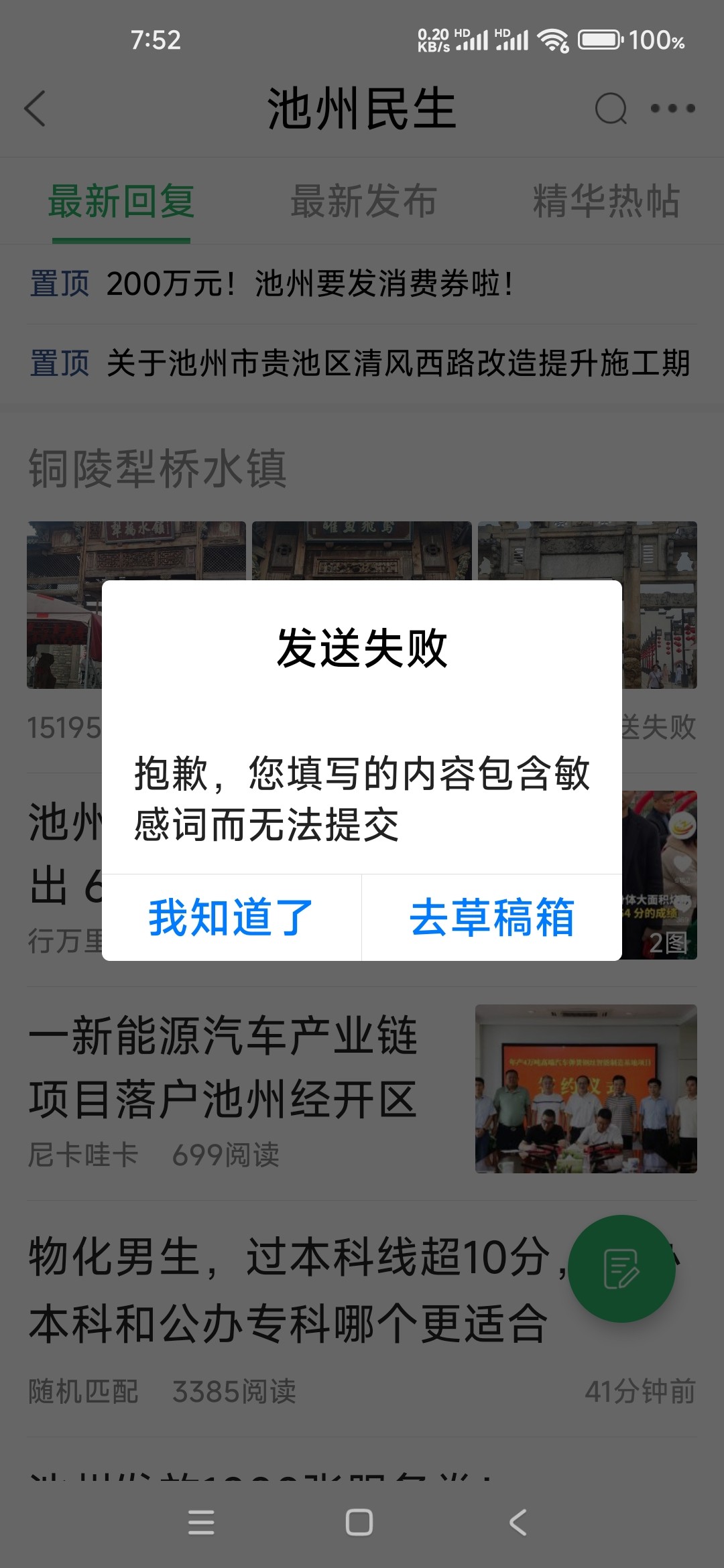Switch to 精华热帖 tab
The image size is (724, 1568).
coord(606,201)
